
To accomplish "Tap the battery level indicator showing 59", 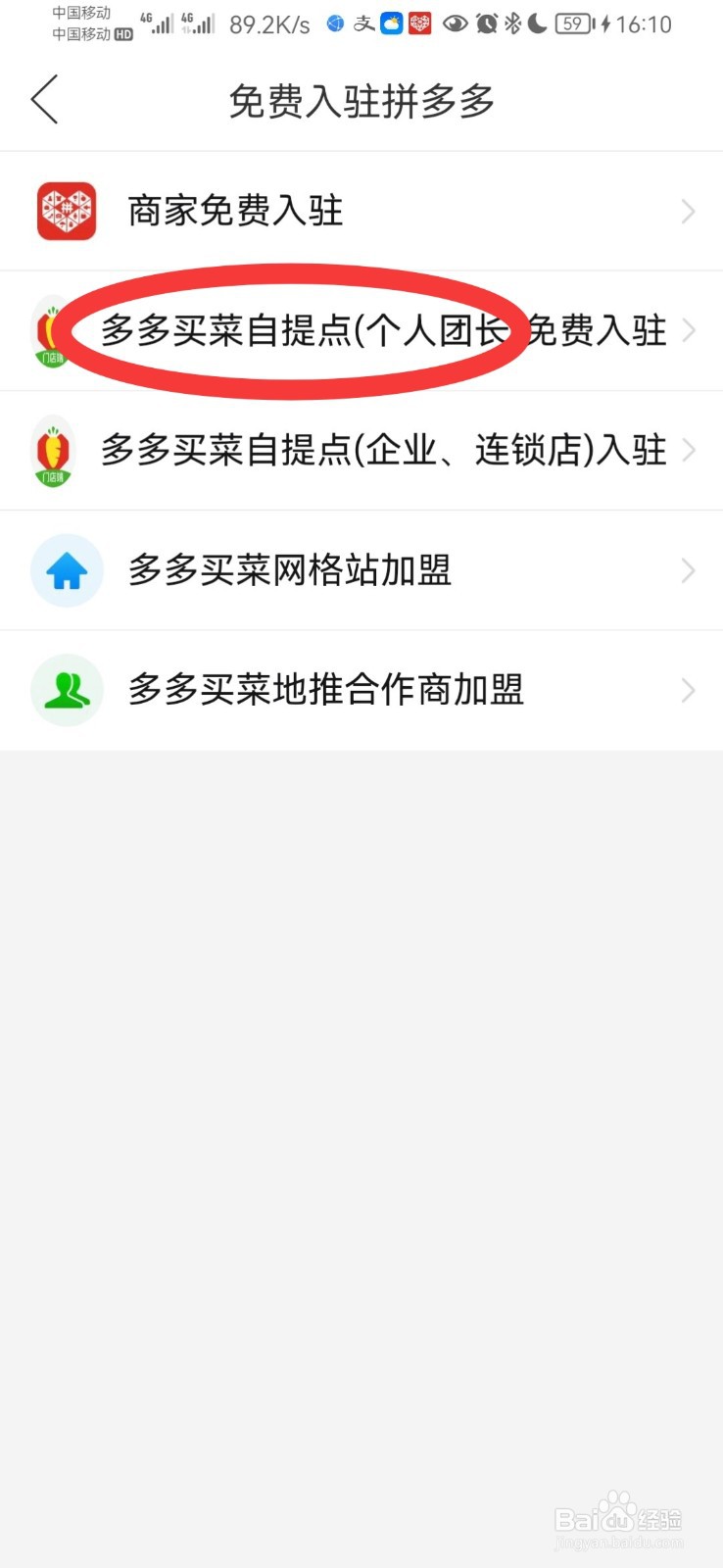I will (573, 24).
